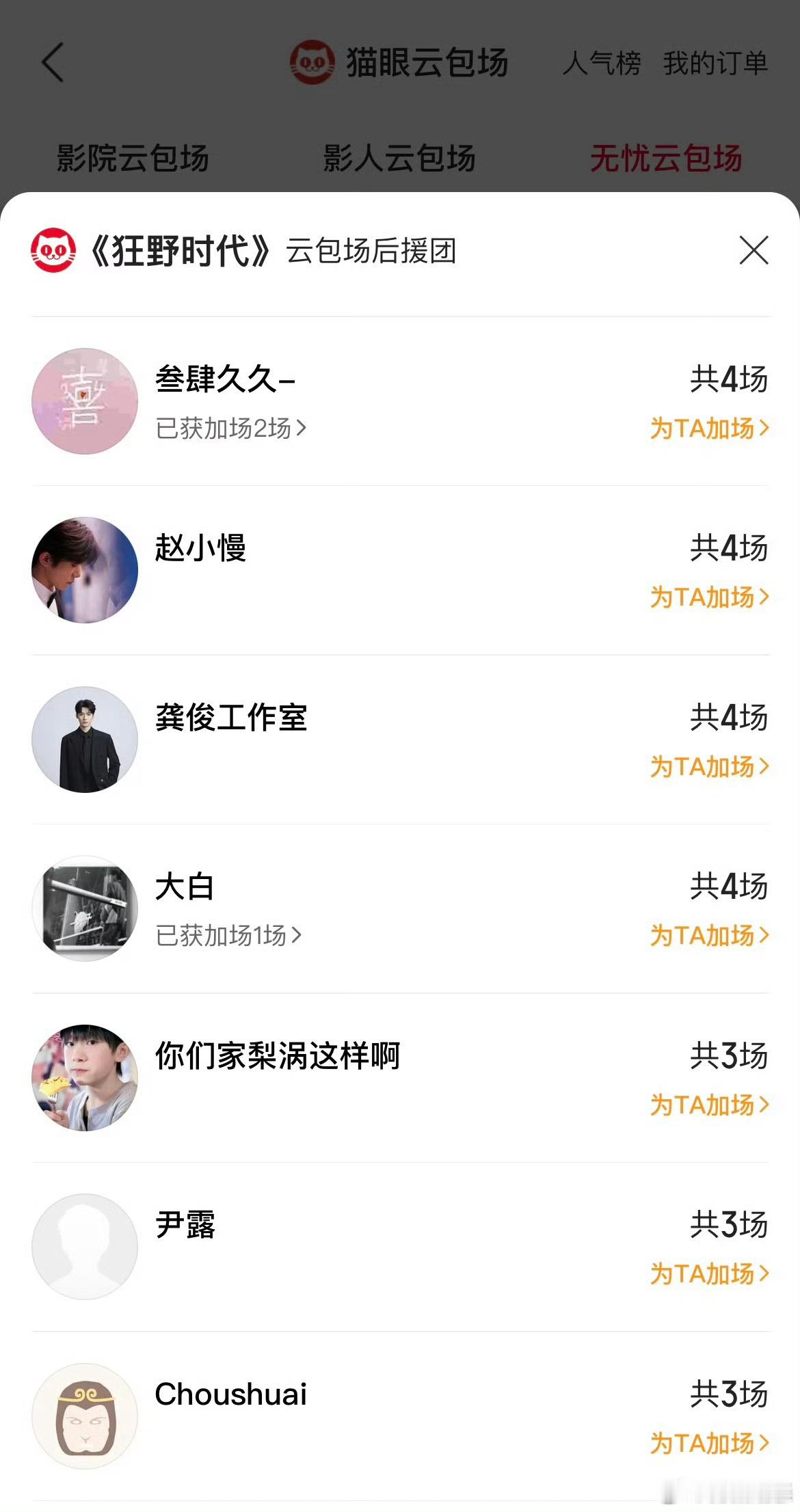
Task: Tap 为TA加场 for 龚俊工作室
Action: (709, 767)
